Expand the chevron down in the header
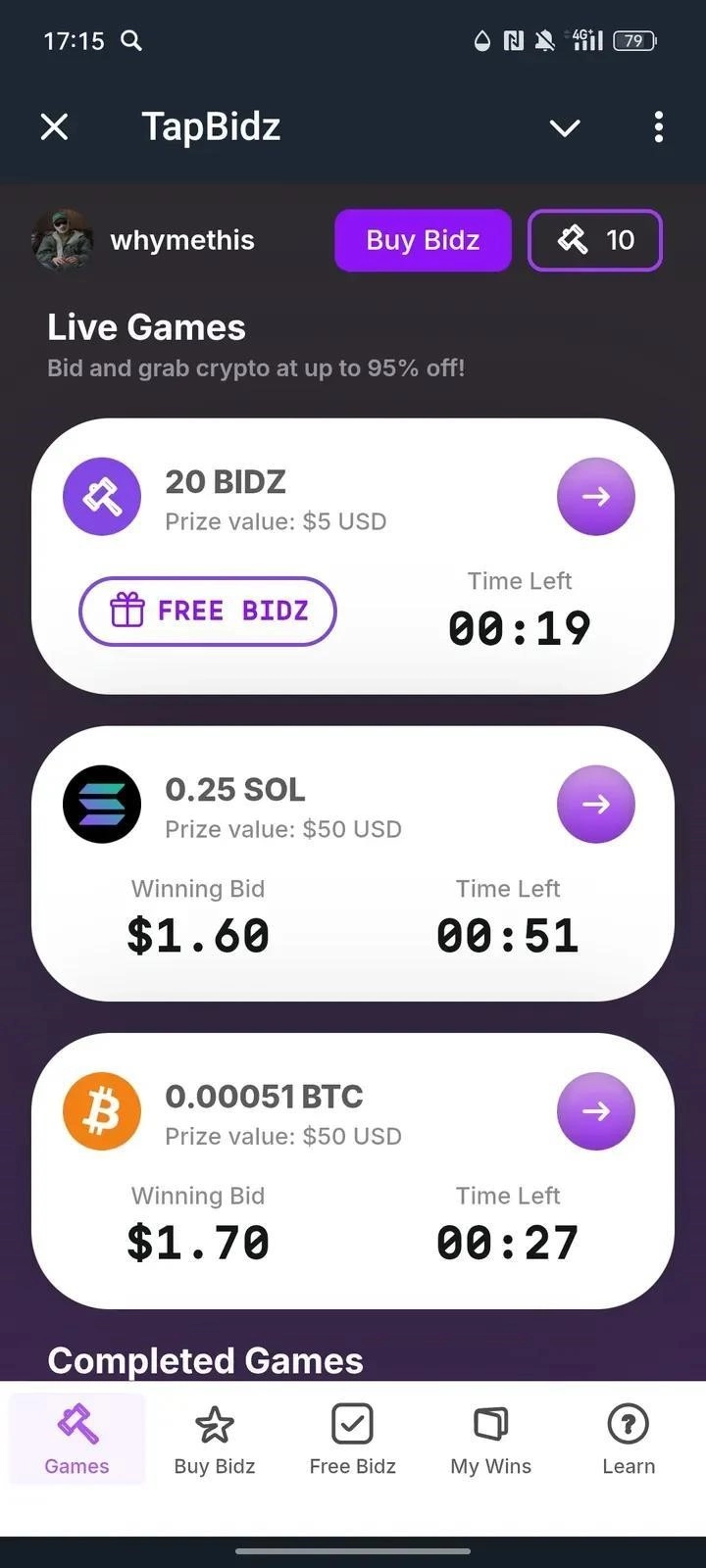 click(x=565, y=127)
